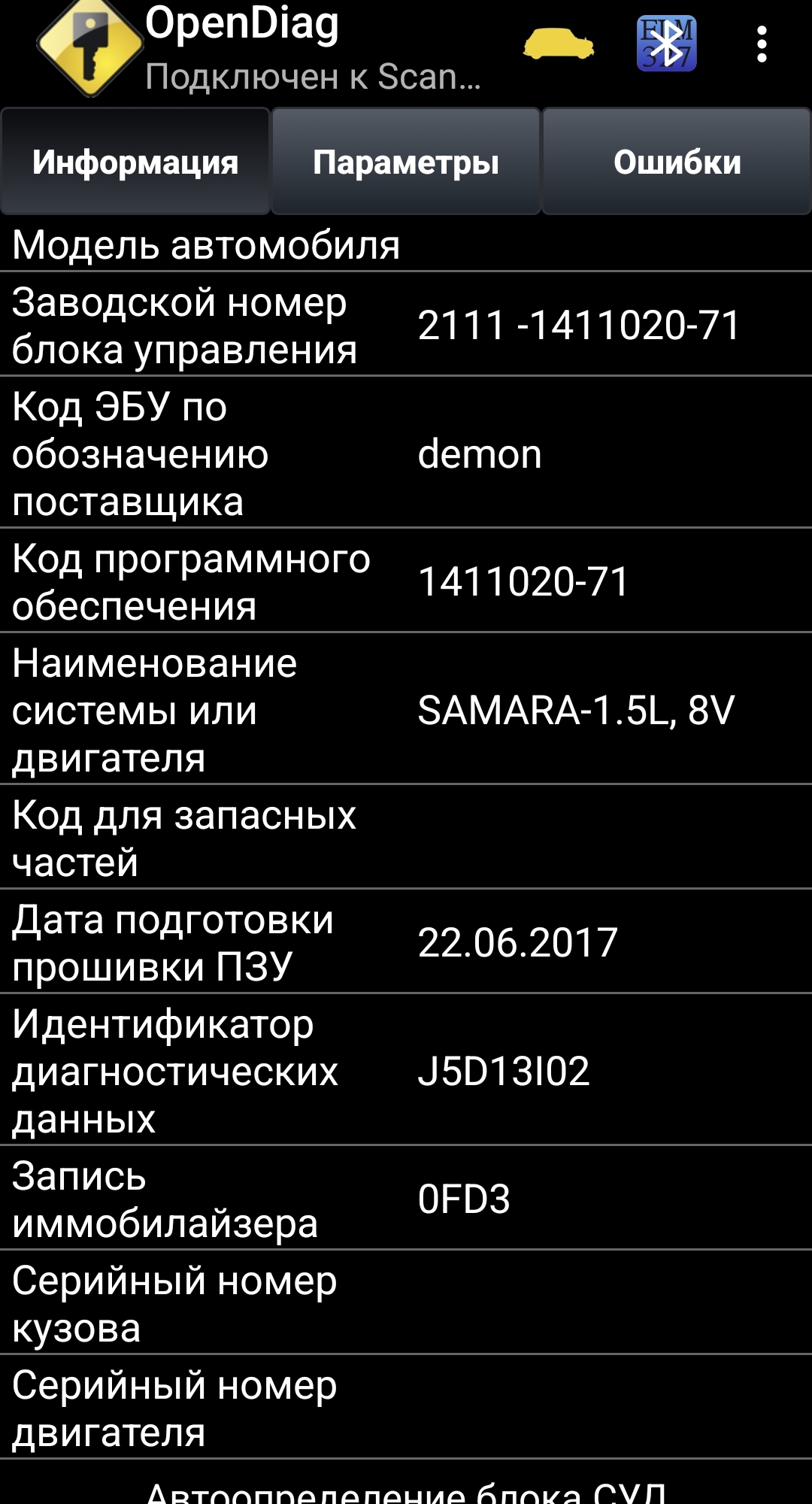812x1504 pixels.
Task: Open the overflow menu
Action: 762,44
